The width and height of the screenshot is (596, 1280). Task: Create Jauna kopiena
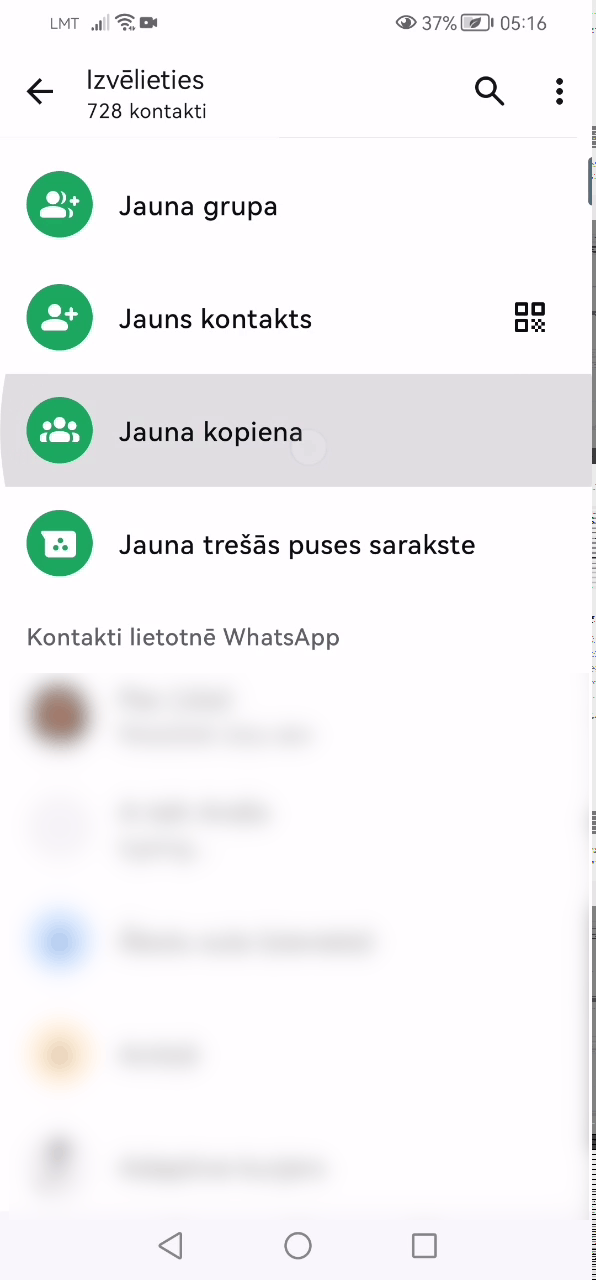pos(298,431)
